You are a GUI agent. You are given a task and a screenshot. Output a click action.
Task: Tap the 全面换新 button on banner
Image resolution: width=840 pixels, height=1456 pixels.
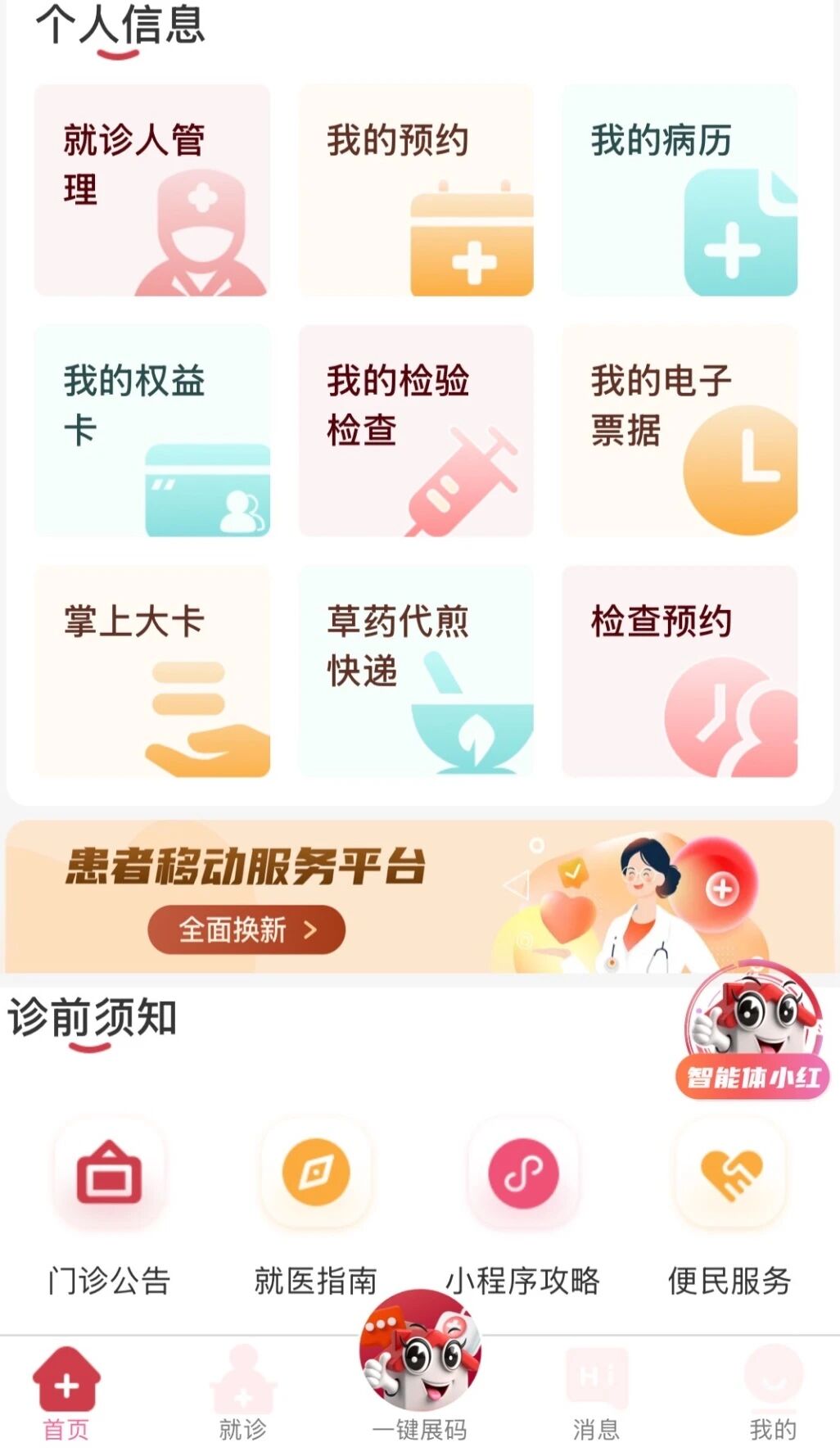click(x=246, y=929)
